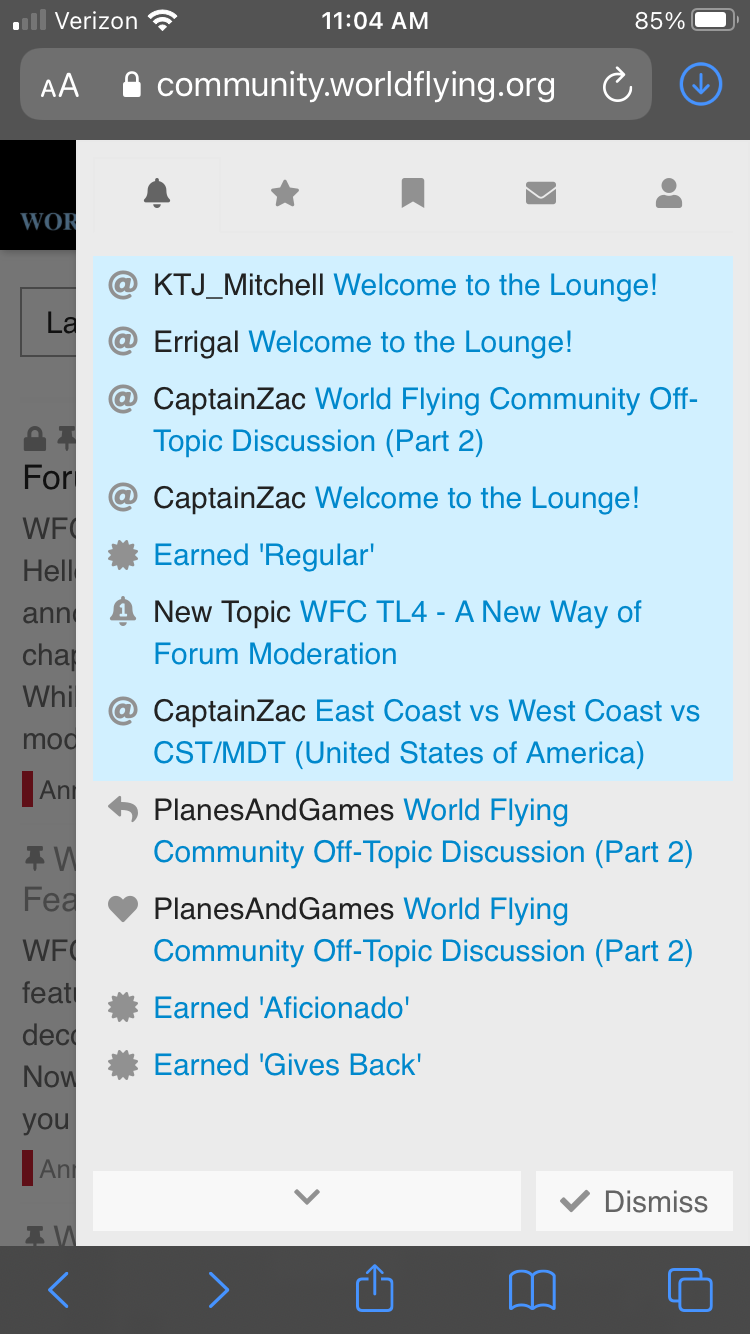Reload the page in Safari

click(617, 86)
